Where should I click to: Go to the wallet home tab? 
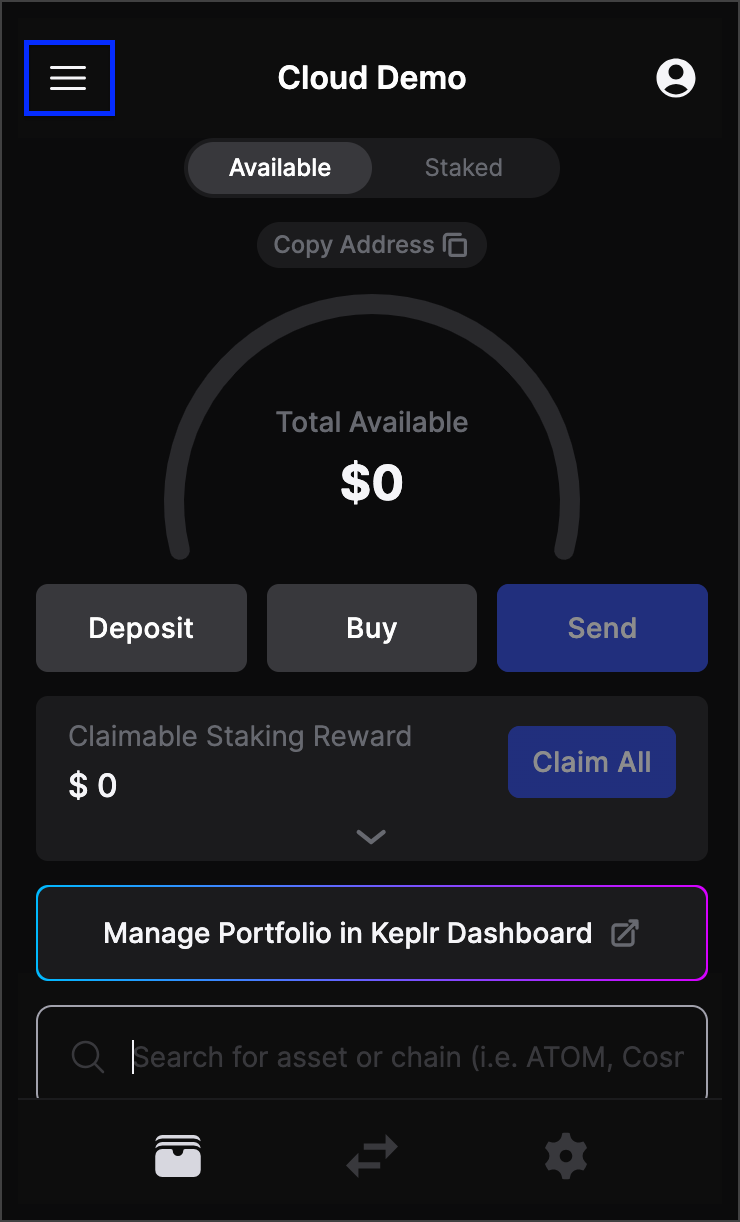tap(178, 1156)
